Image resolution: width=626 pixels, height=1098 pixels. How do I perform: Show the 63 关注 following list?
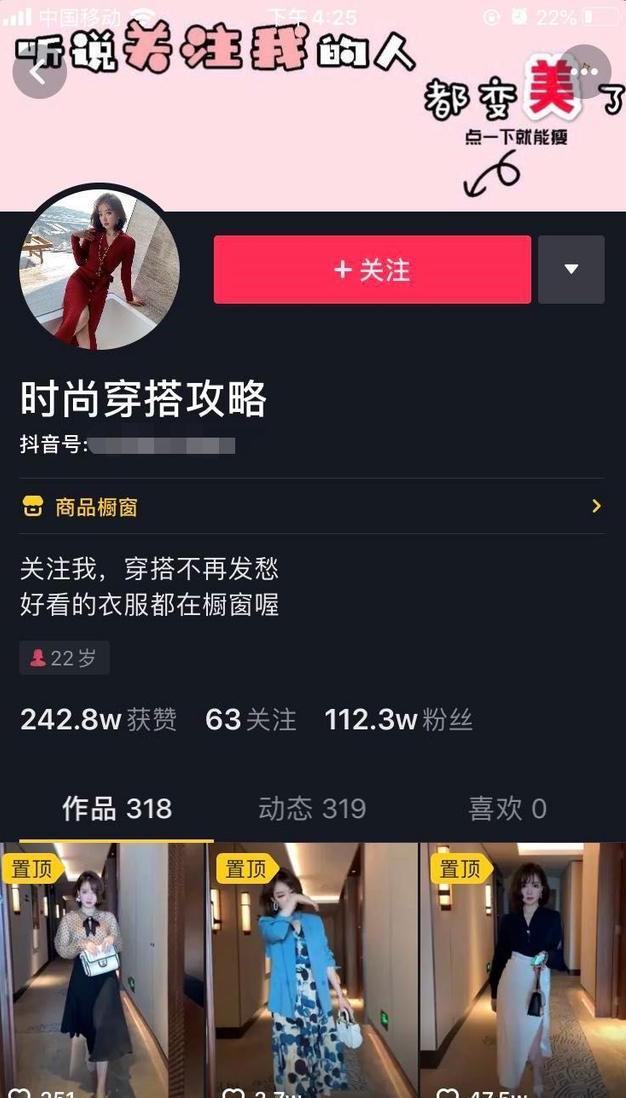coord(251,720)
